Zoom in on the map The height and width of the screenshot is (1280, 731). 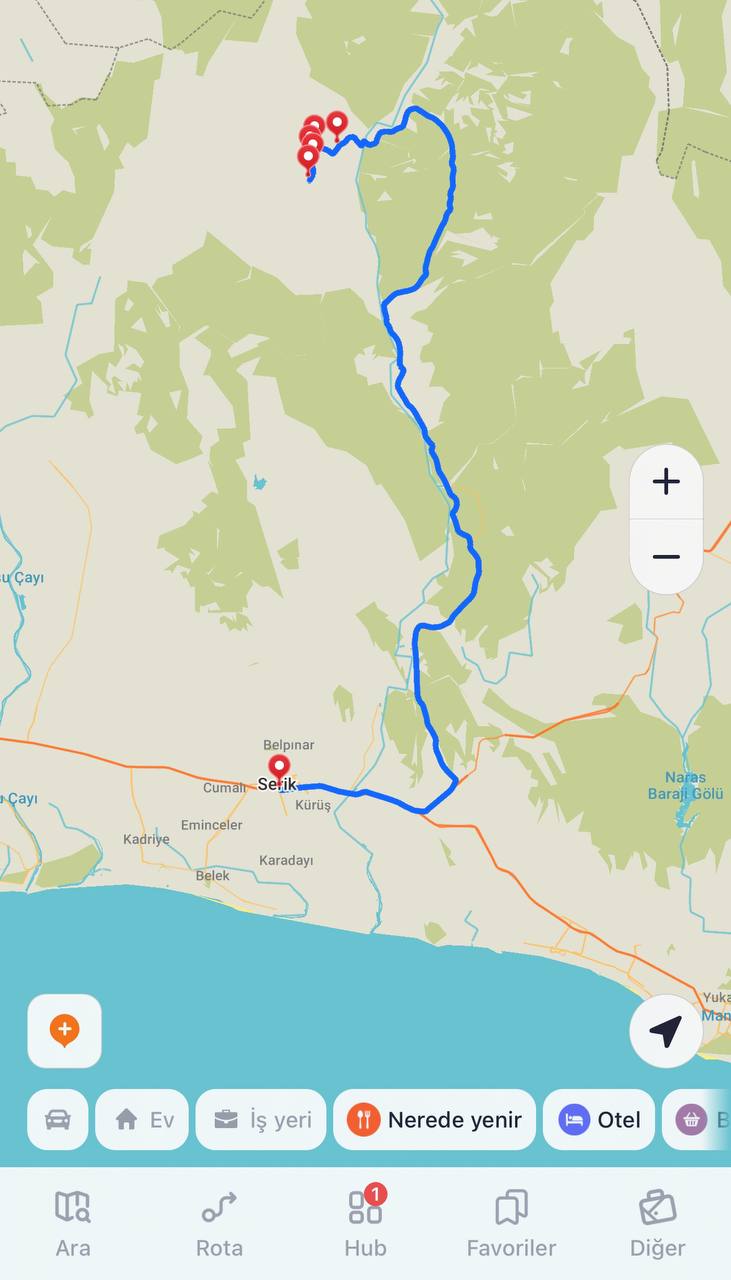666,482
